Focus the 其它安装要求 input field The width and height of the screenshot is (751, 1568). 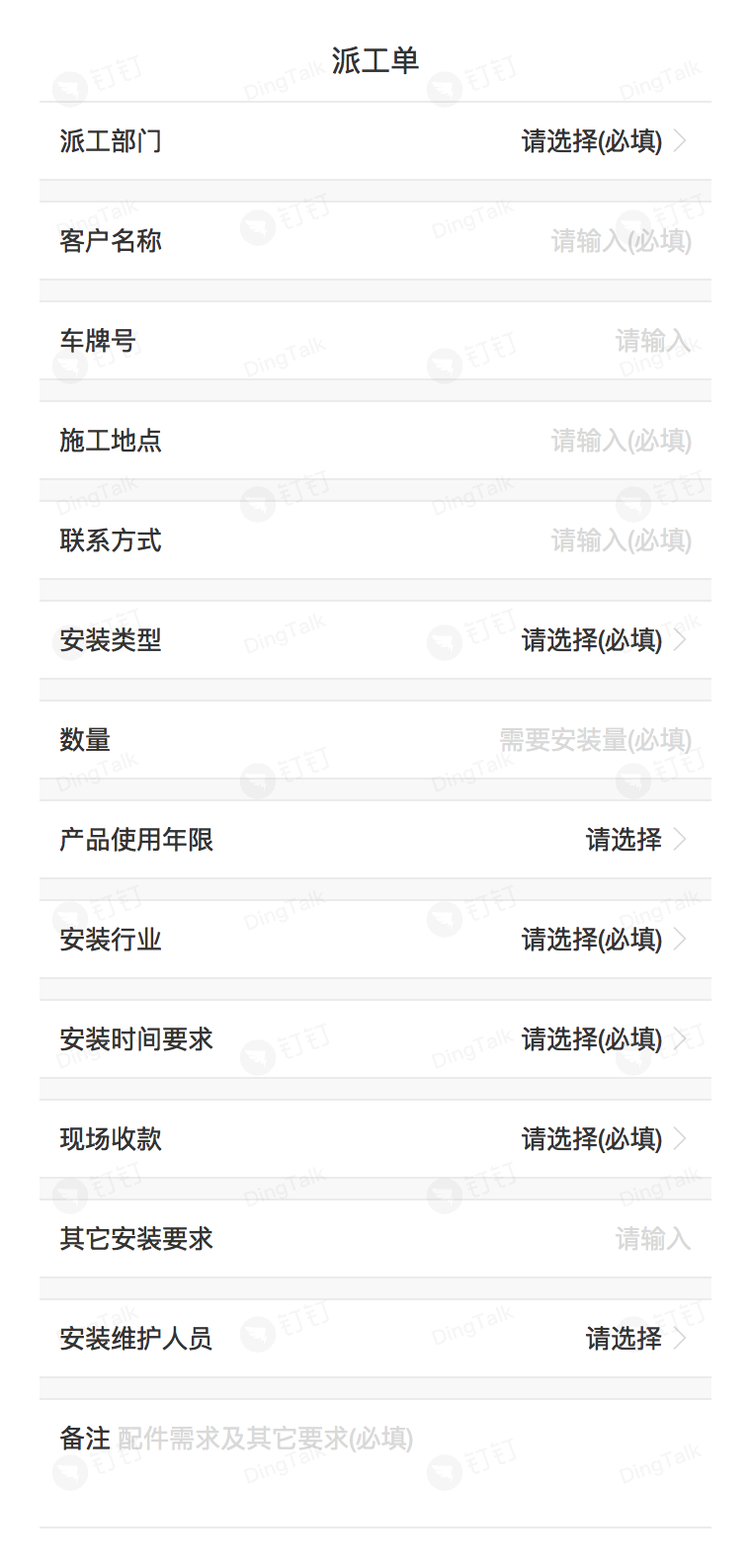375,1239
